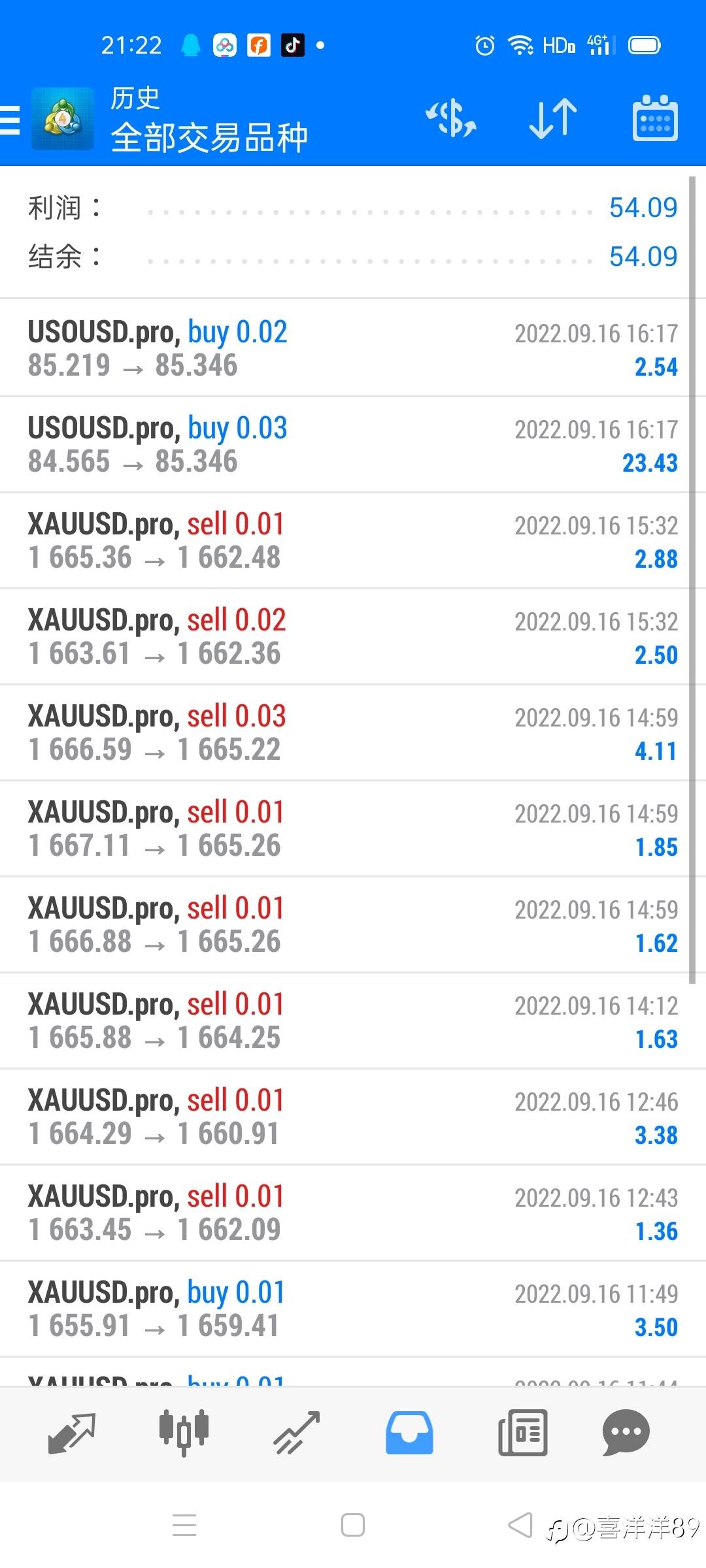Screen dimensions: 706x1568
Task: Open the symbol filter dollar icon
Action: click(451, 119)
